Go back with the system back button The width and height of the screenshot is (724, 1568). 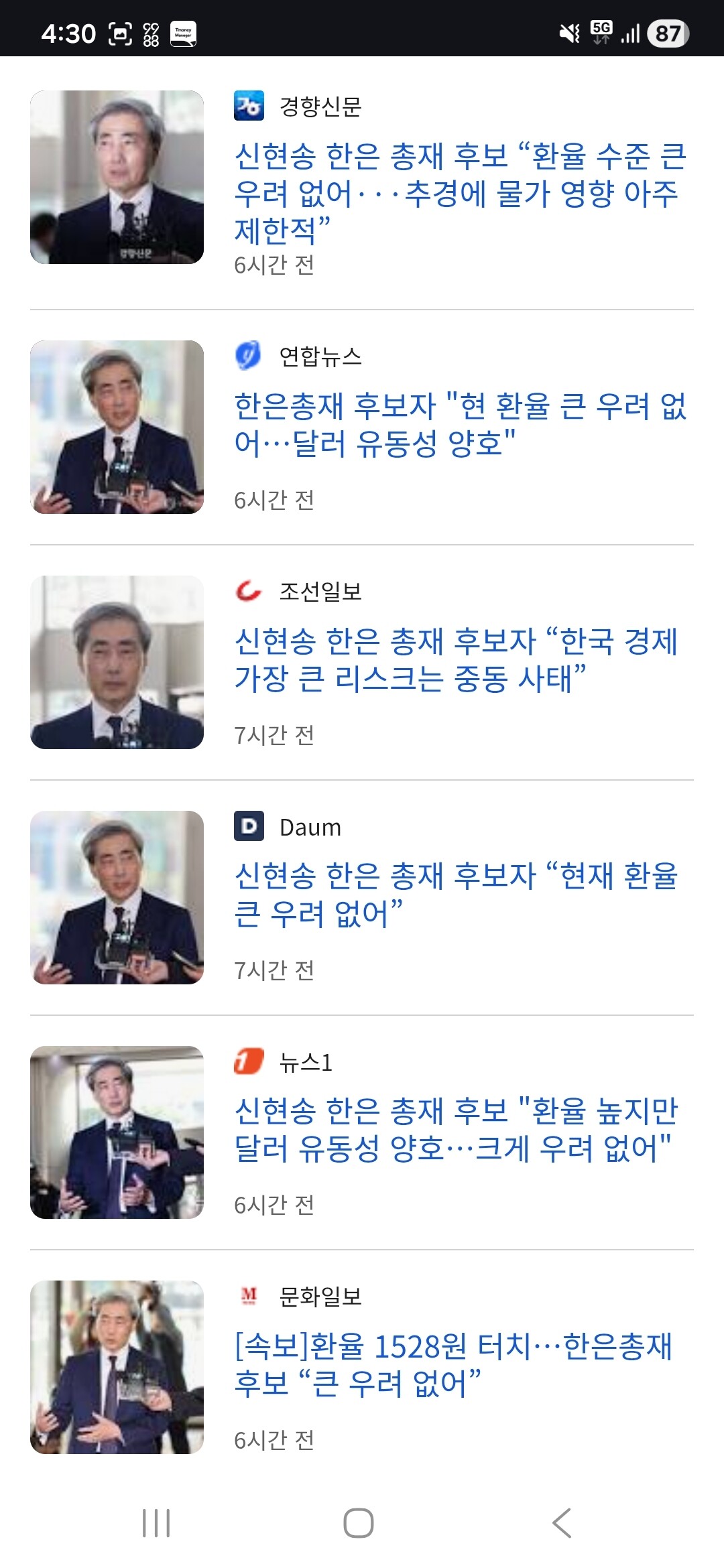tap(562, 1523)
